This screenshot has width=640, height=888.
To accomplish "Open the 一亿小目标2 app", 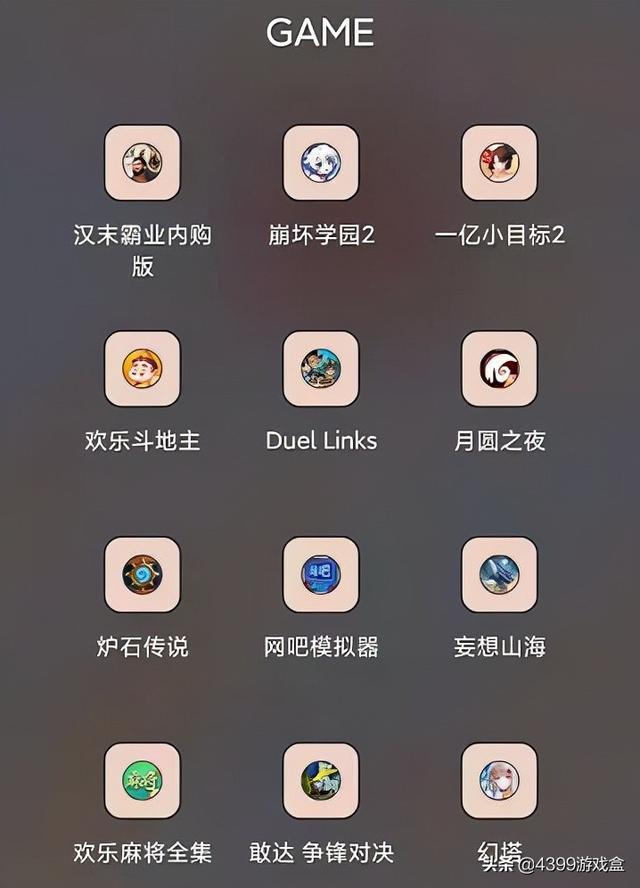I will coord(499,163).
